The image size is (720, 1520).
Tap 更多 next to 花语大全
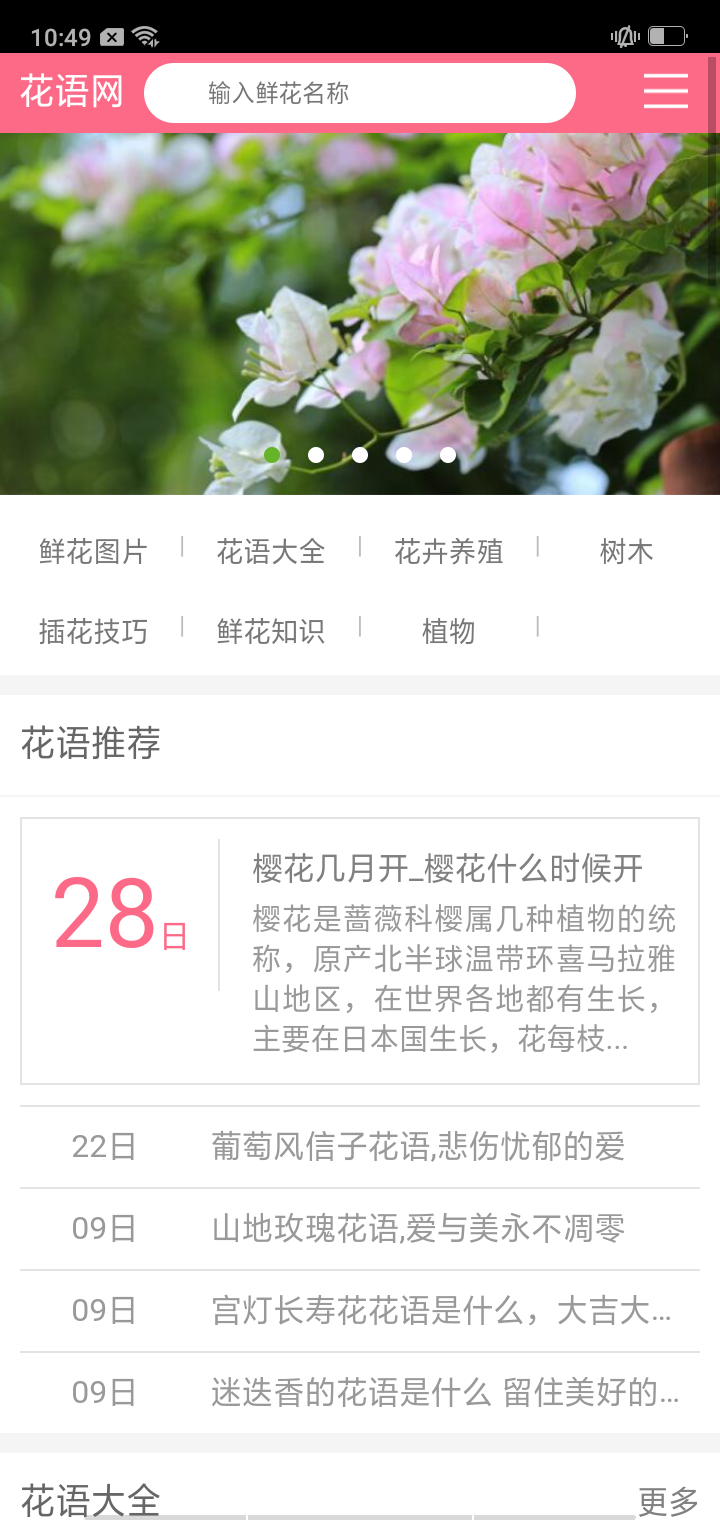tap(668, 1500)
